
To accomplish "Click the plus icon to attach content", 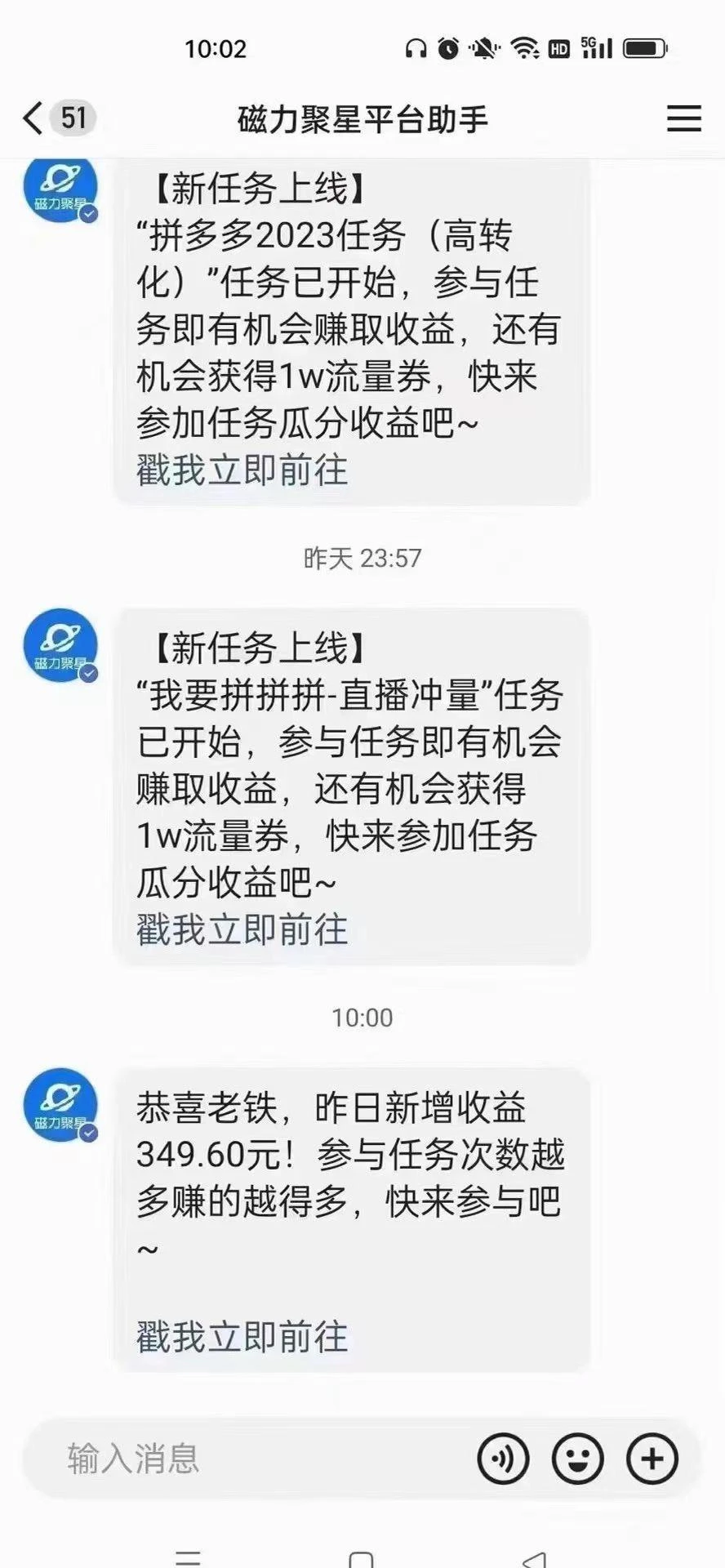I will (650, 1458).
